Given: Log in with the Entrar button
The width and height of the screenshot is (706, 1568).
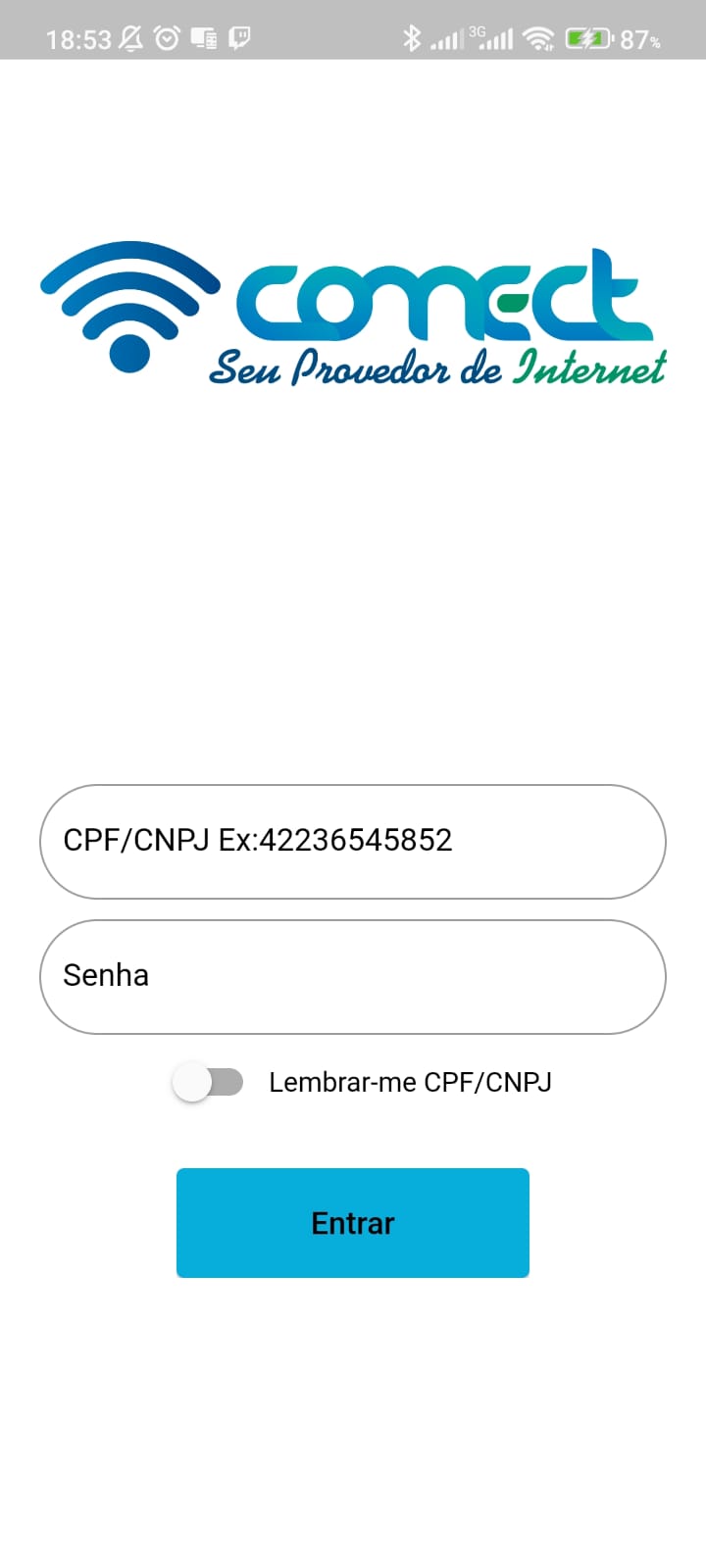Looking at the screenshot, I should (x=353, y=1223).
